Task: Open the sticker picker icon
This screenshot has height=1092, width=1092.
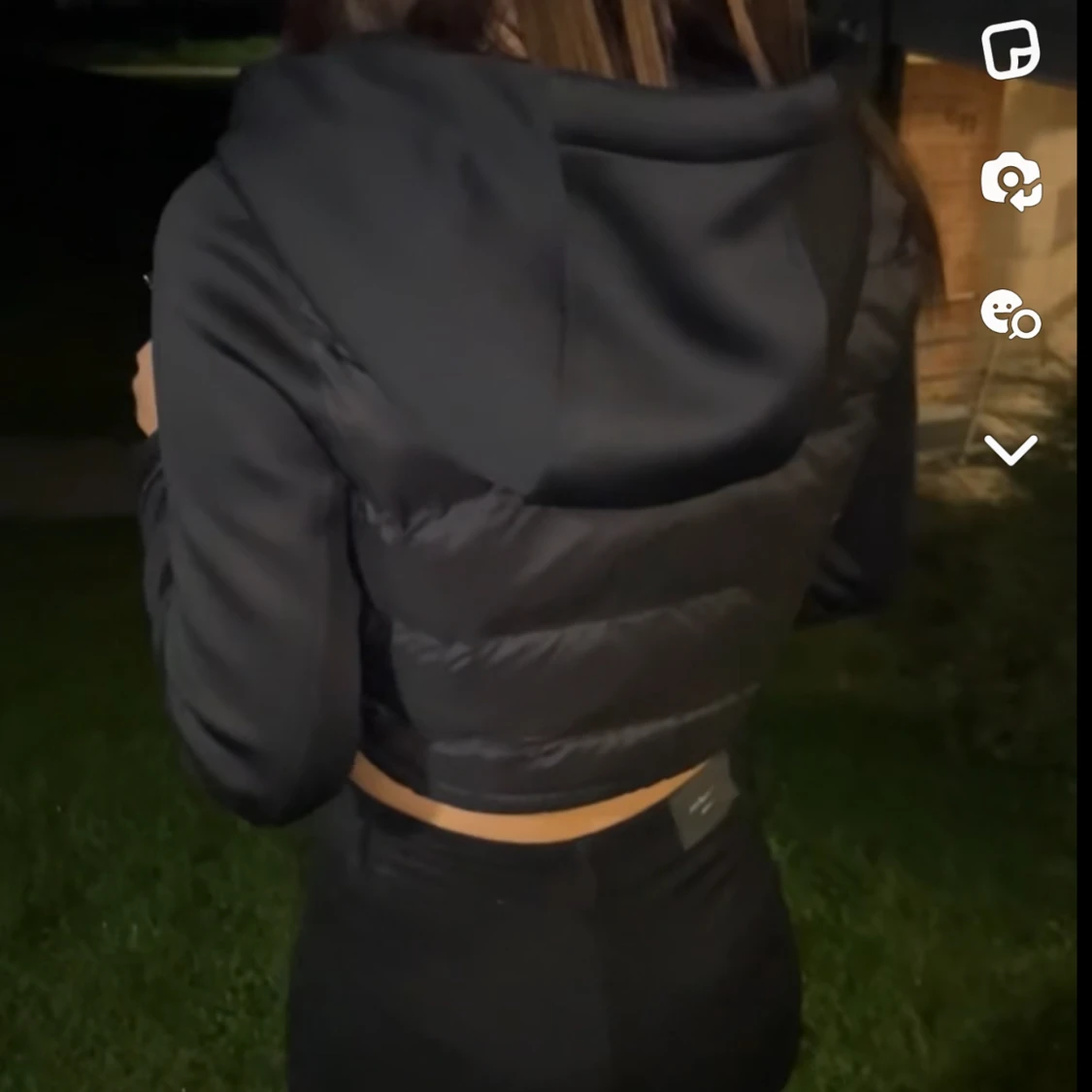Action: [1010, 49]
